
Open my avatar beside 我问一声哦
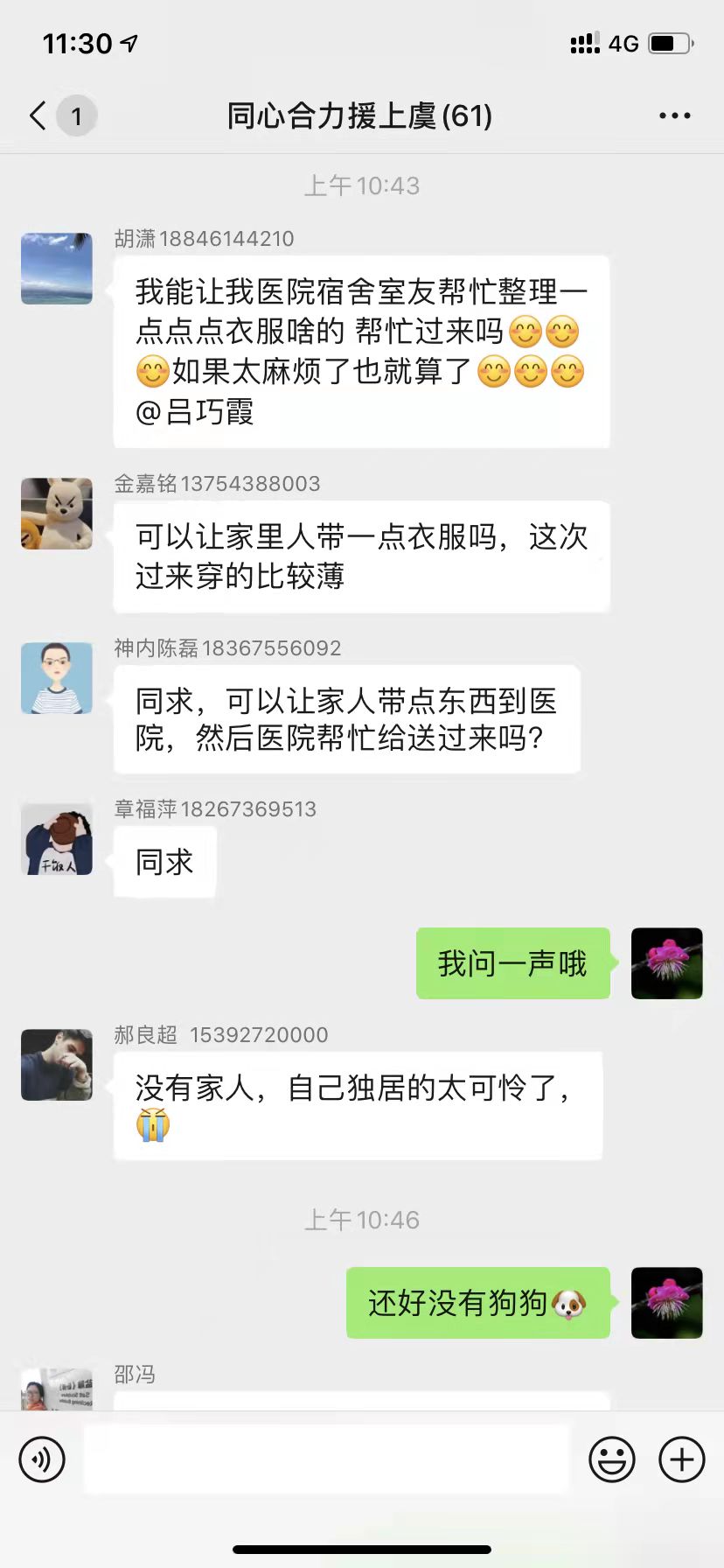pos(666,963)
